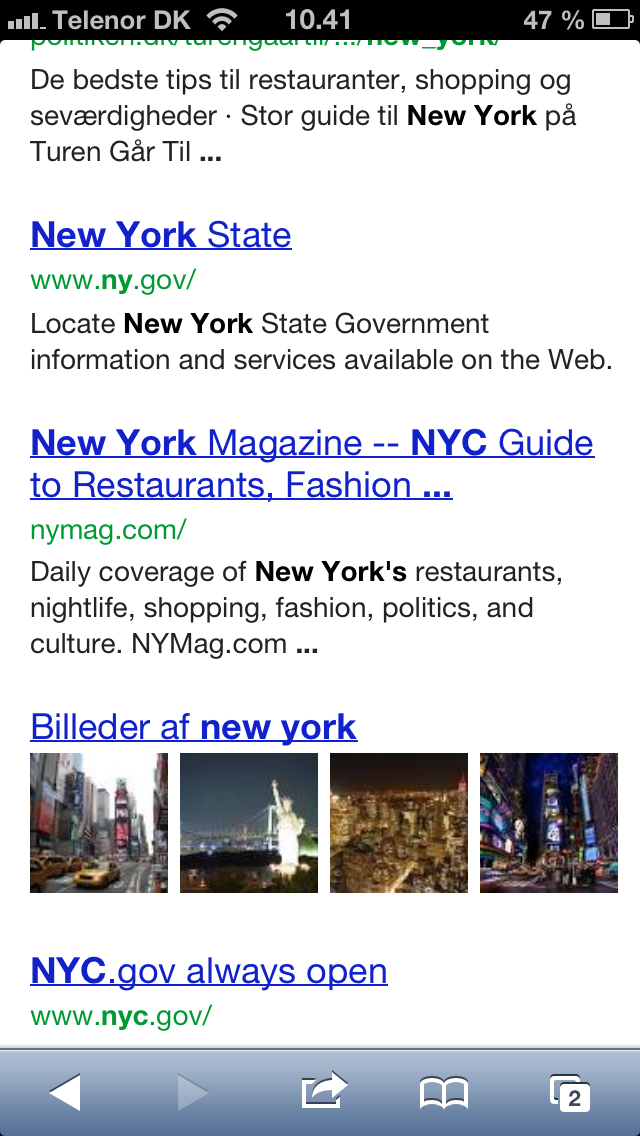The height and width of the screenshot is (1136, 640).
Task: View the Times Square night image
Action: click(549, 823)
